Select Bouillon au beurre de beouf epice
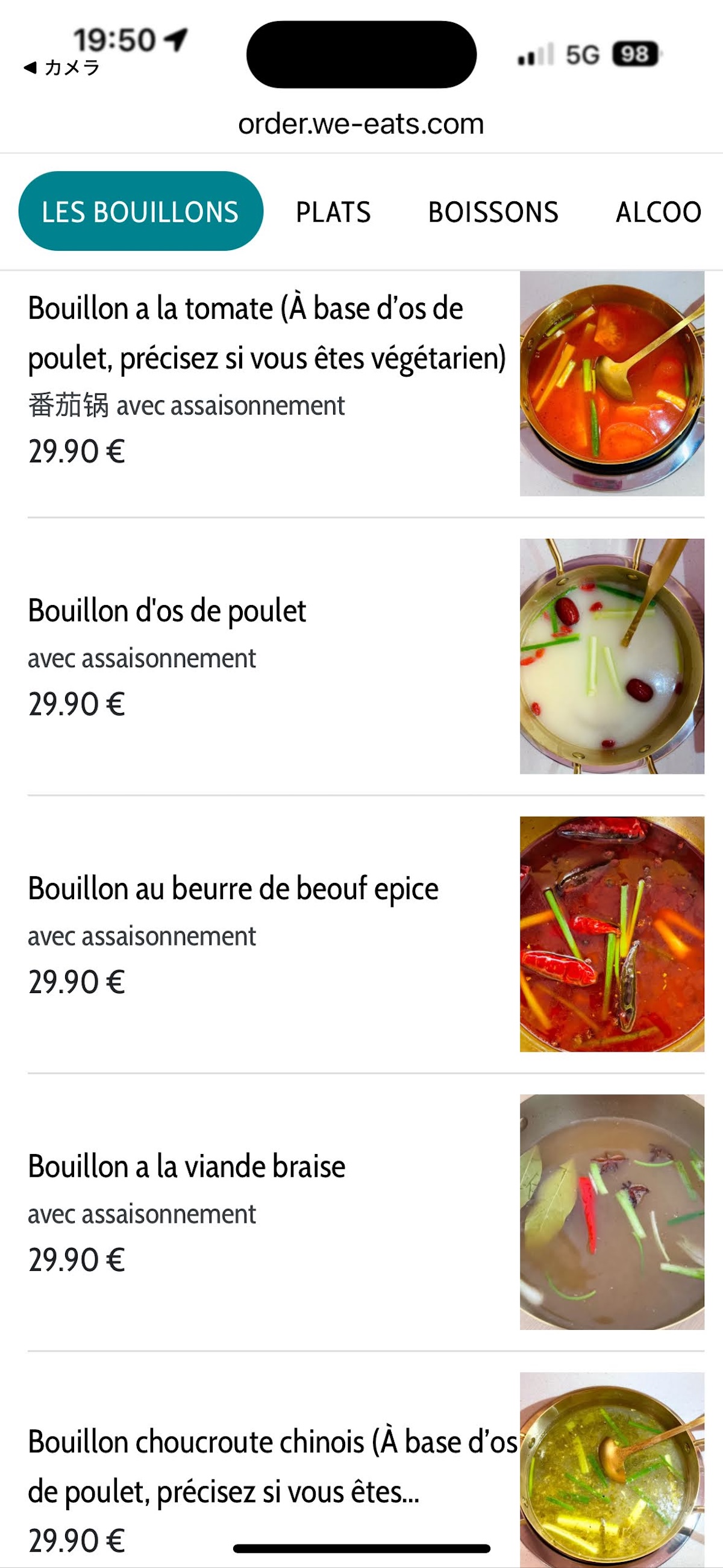 pos(233,889)
